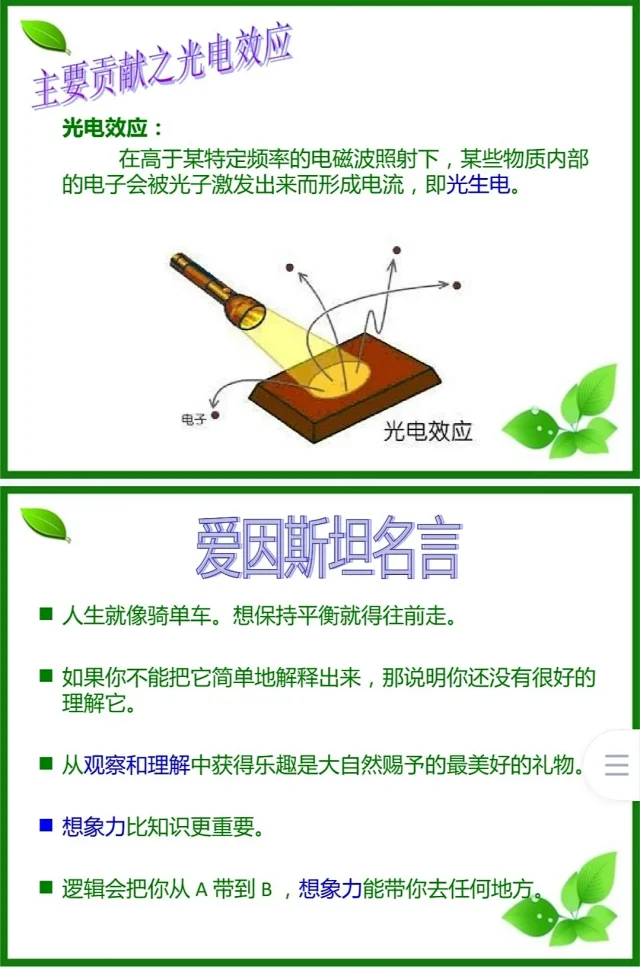The height and width of the screenshot is (969, 640).
Task: Open the floating side menu handle
Action: [616, 765]
